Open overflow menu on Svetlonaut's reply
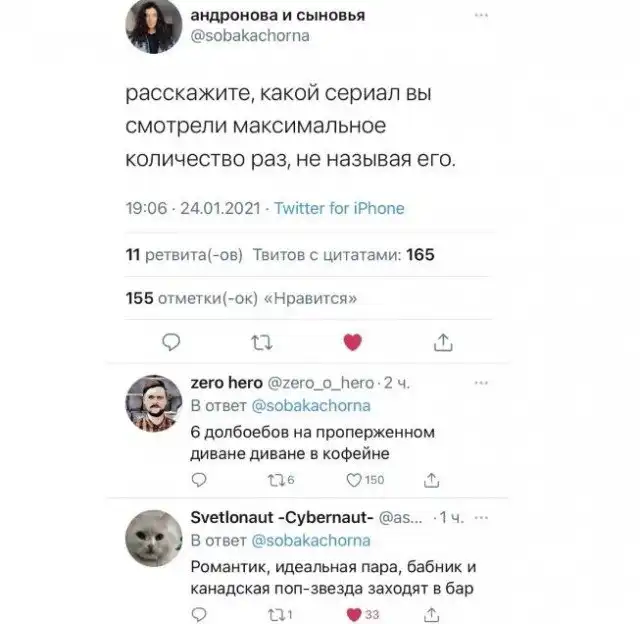Screen dimensions: 640x624 [x=481, y=518]
